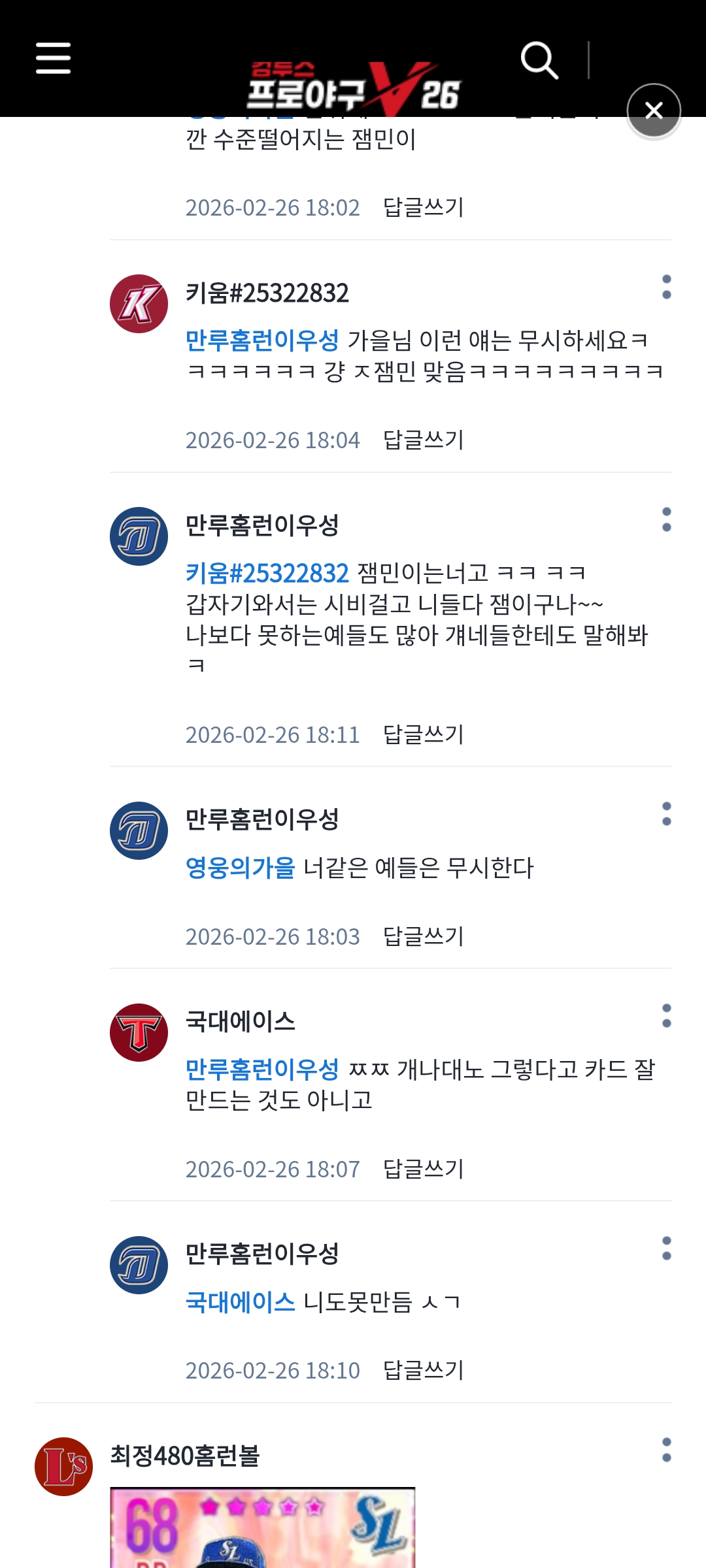Open the hamburger menu
Screen dimensions: 706x1568
(x=53, y=59)
